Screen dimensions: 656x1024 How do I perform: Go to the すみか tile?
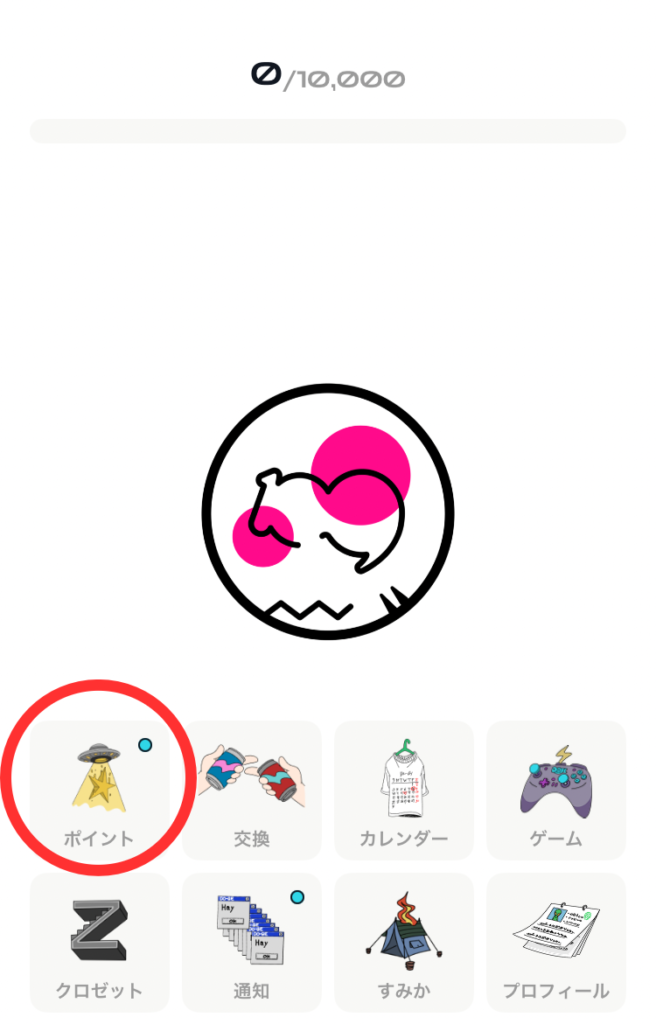tap(403, 942)
